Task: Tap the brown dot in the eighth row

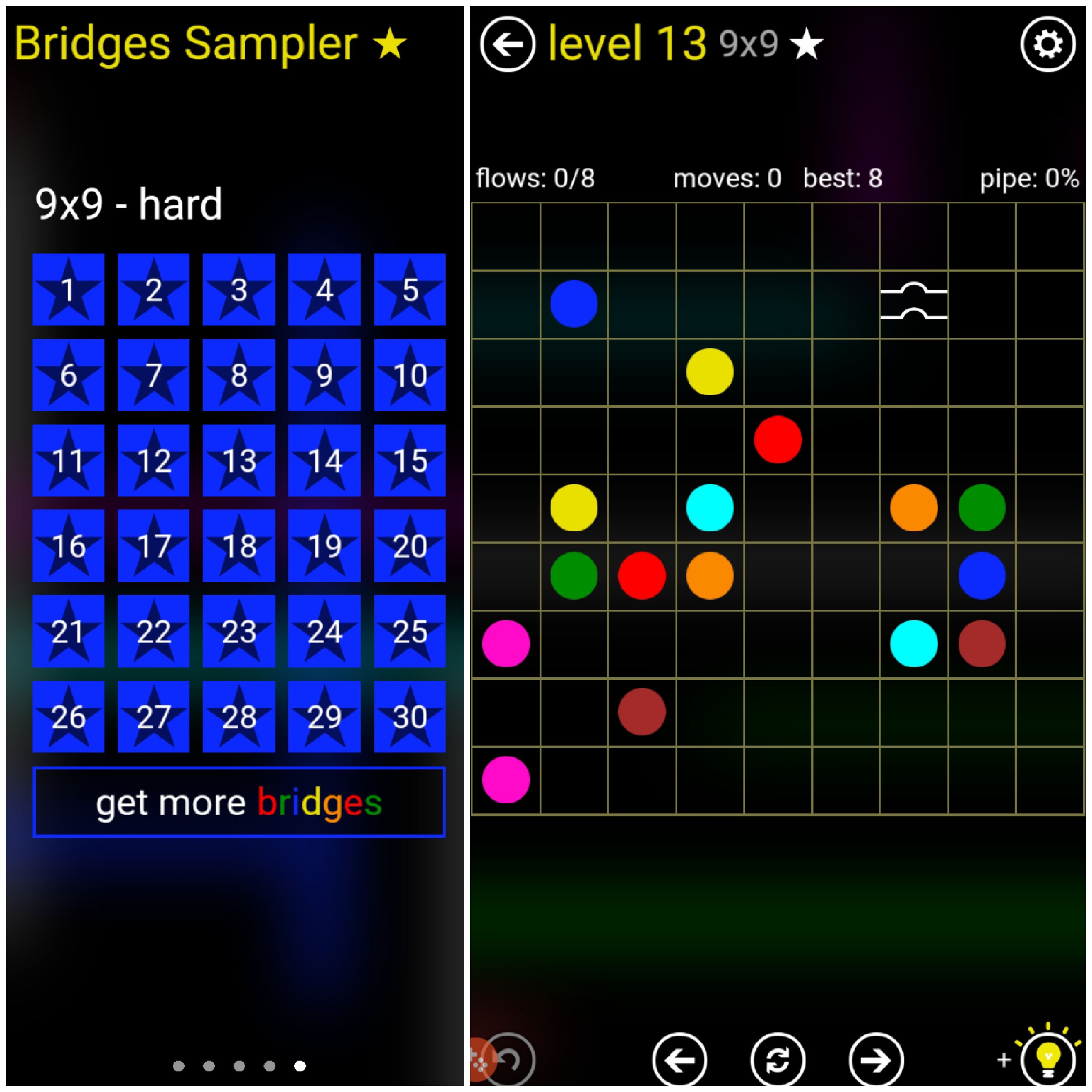Action: (641, 711)
